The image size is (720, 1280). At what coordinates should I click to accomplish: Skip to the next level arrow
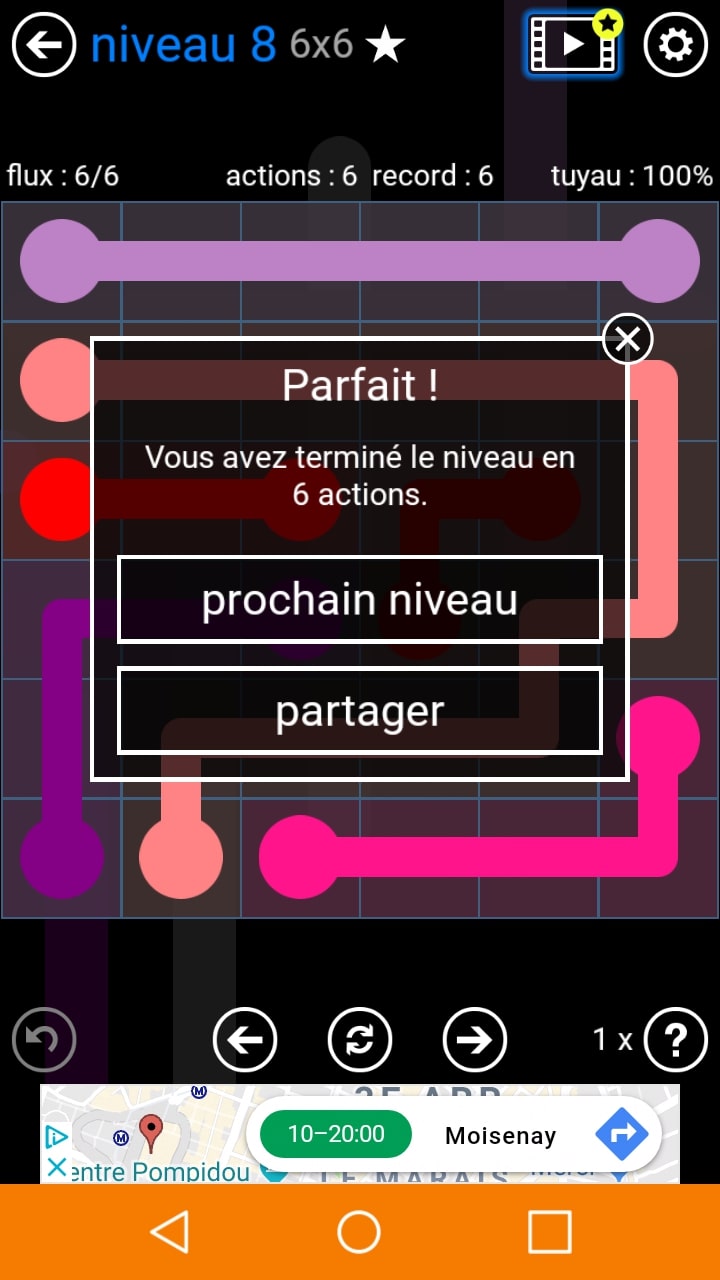475,1040
